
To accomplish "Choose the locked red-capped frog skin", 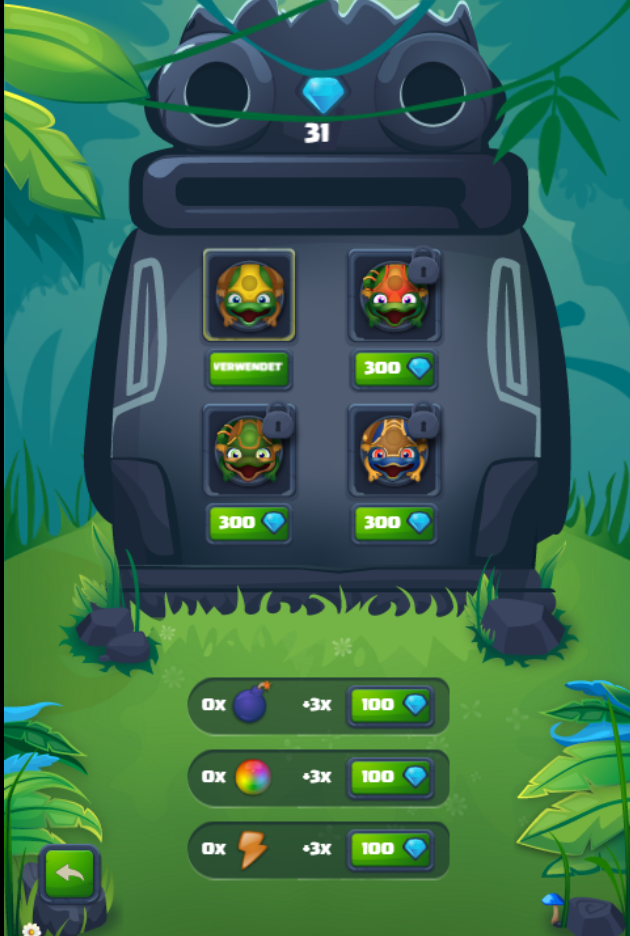I will (x=394, y=297).
